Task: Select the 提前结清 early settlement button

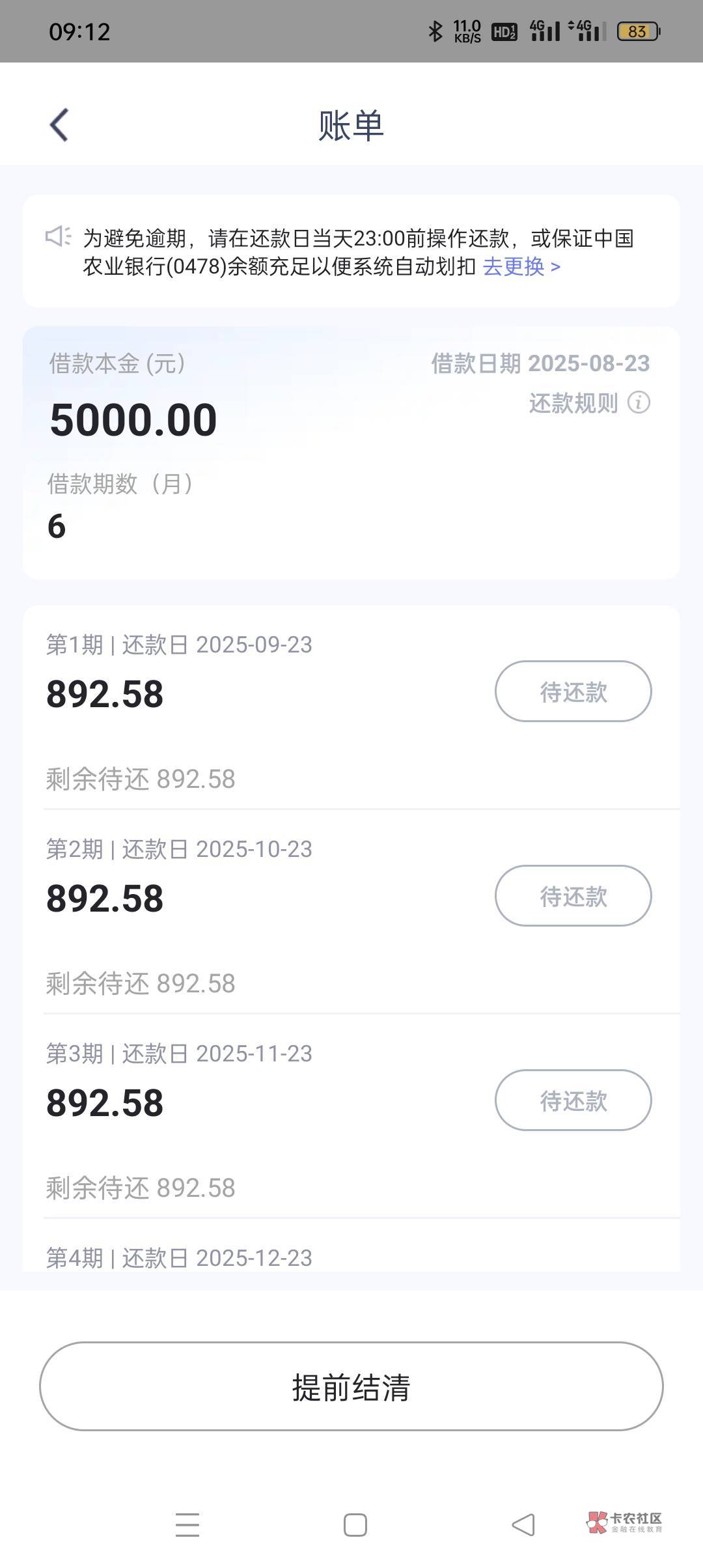Action: tap(351, 1387)
